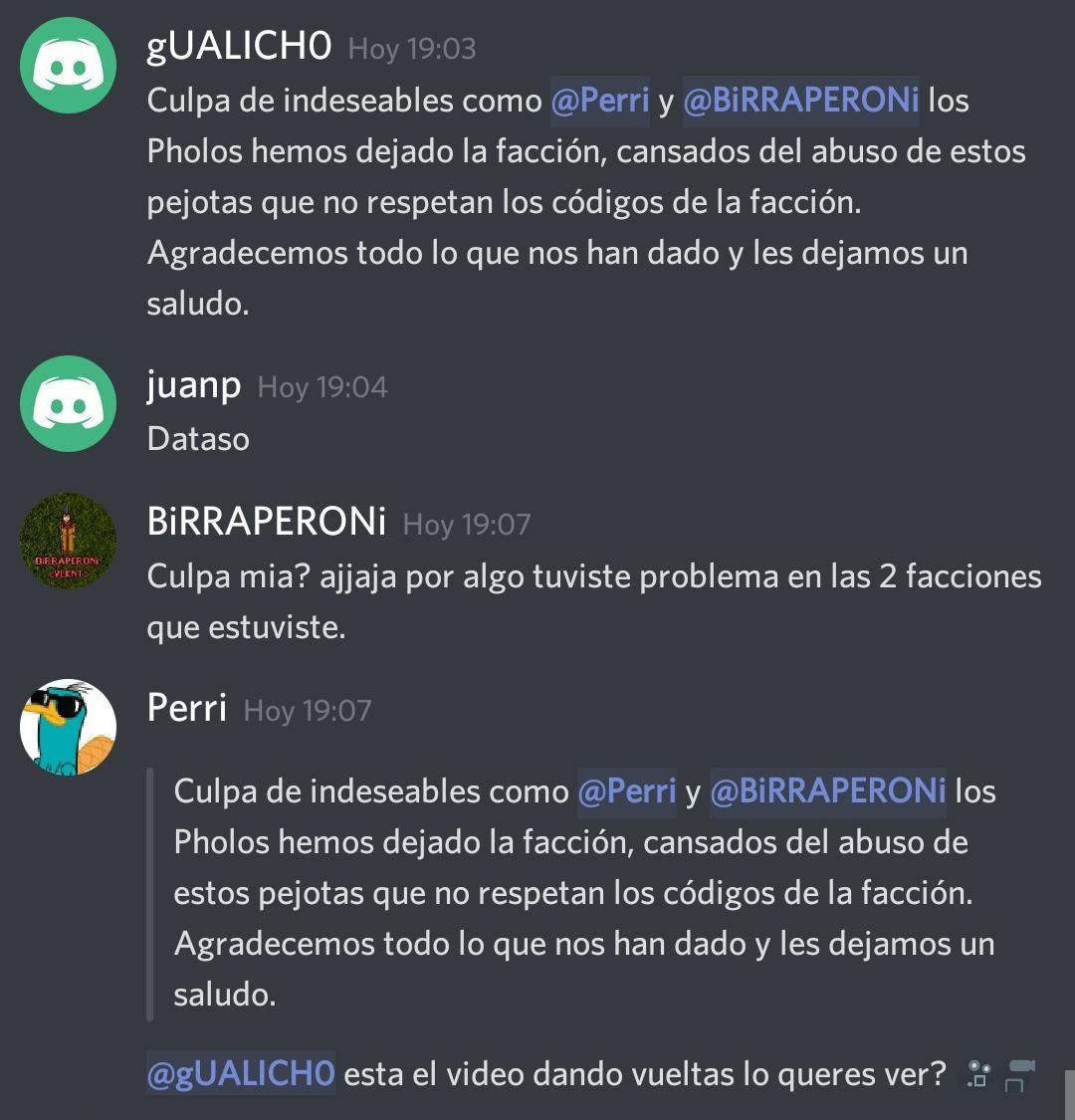The image size is (1075, 1120).
Task: Open Perri's platypus avatar
Action: (x=68, y=727)
